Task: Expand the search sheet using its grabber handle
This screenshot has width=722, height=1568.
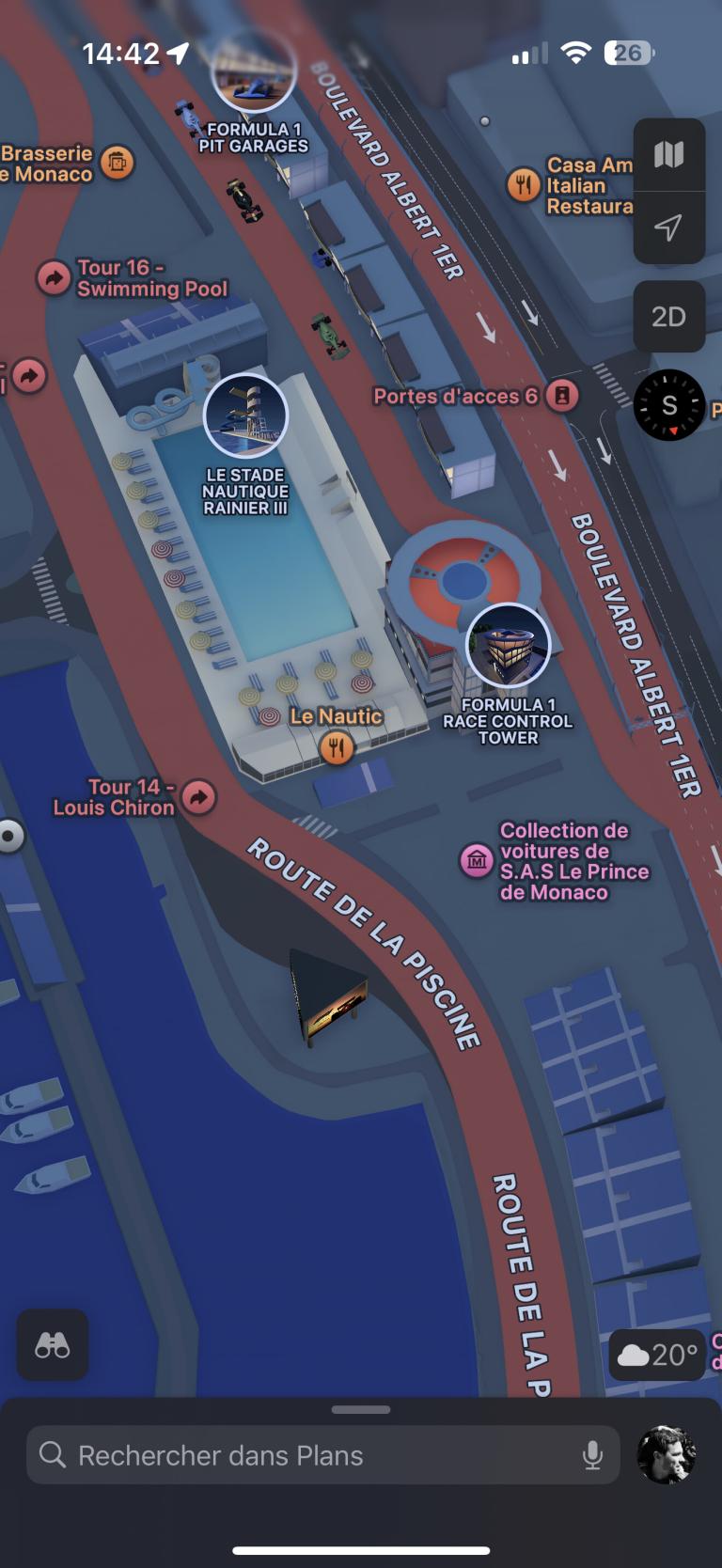Action: pos(361,1409)
